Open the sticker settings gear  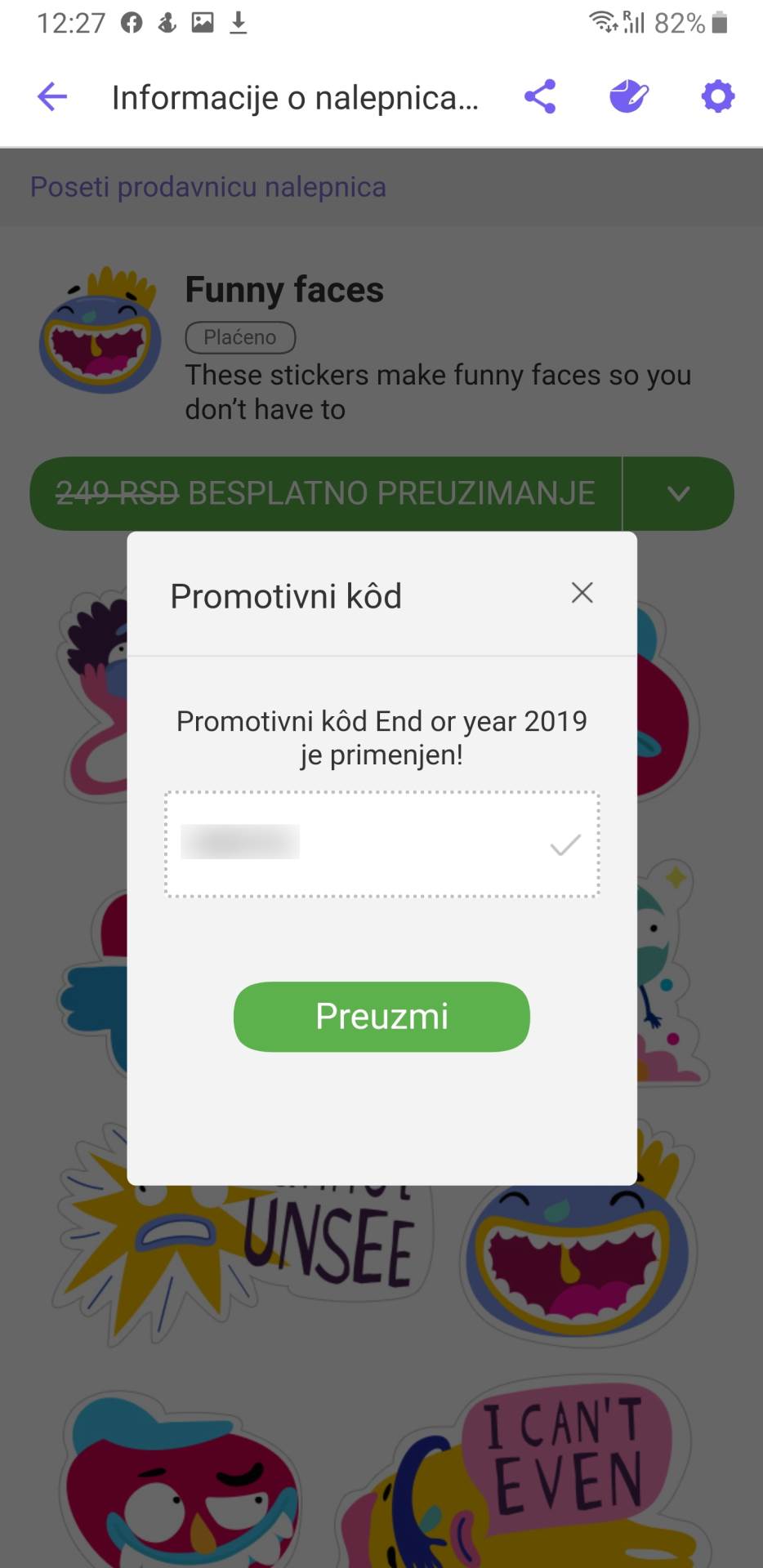[x=717, y=97]
